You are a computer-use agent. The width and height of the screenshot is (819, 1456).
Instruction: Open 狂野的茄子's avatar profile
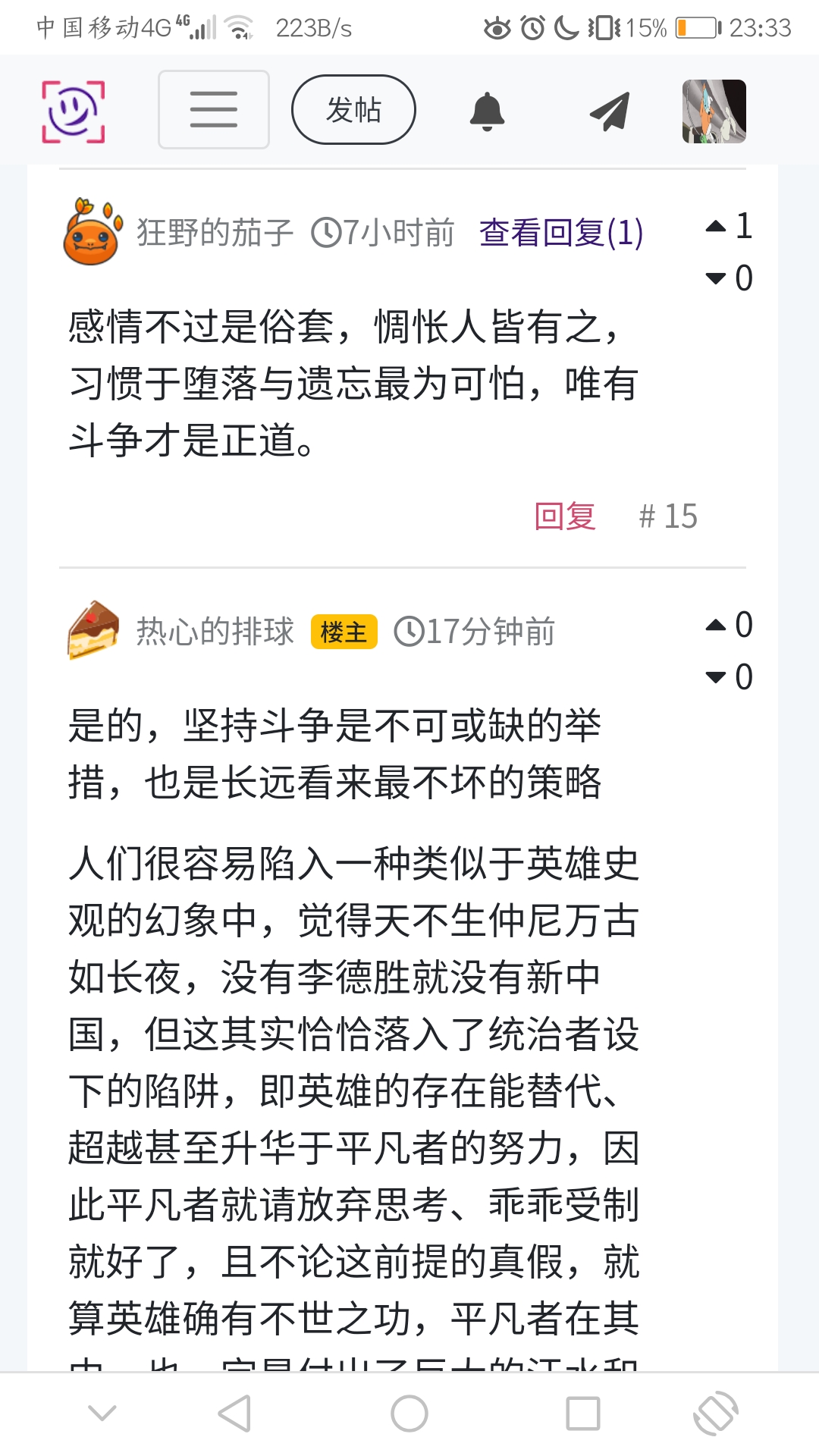click(x=93, y=233)
